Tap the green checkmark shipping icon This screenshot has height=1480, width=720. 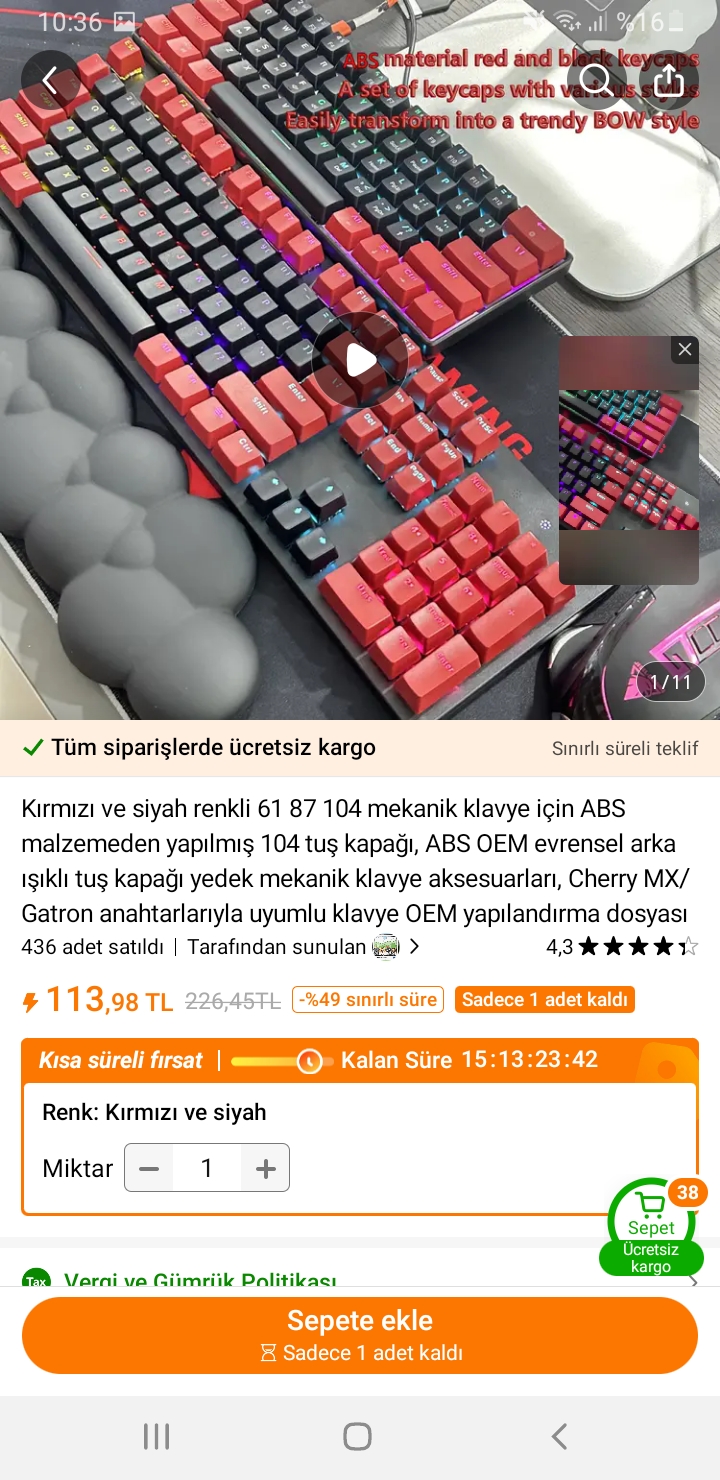tap(34, 747)
